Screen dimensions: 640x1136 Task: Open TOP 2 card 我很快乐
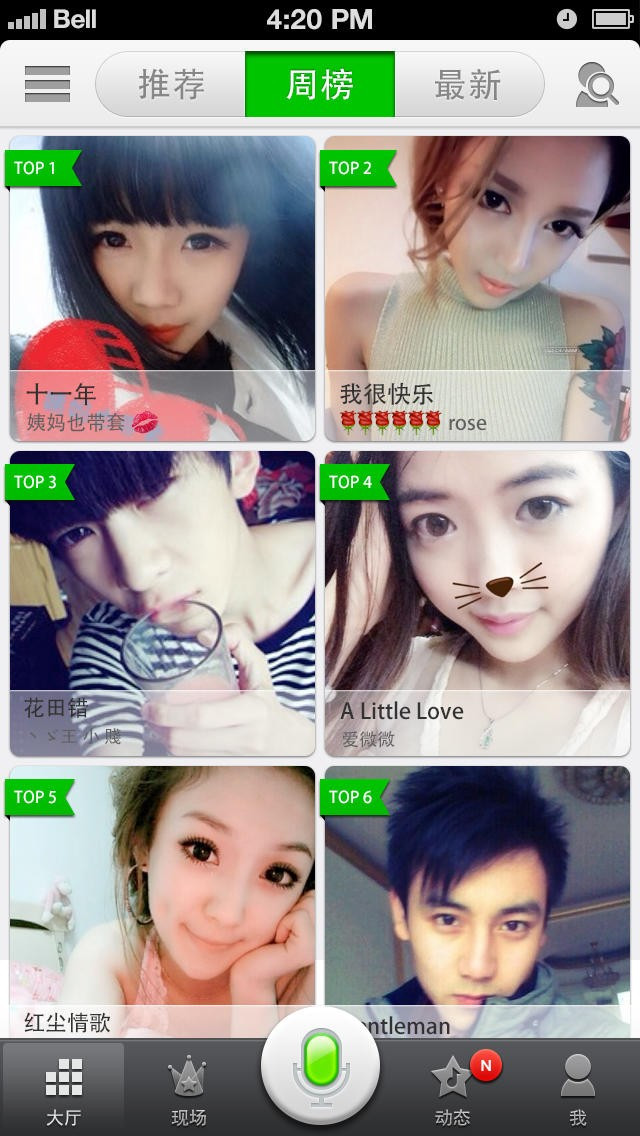pos(477,288)
